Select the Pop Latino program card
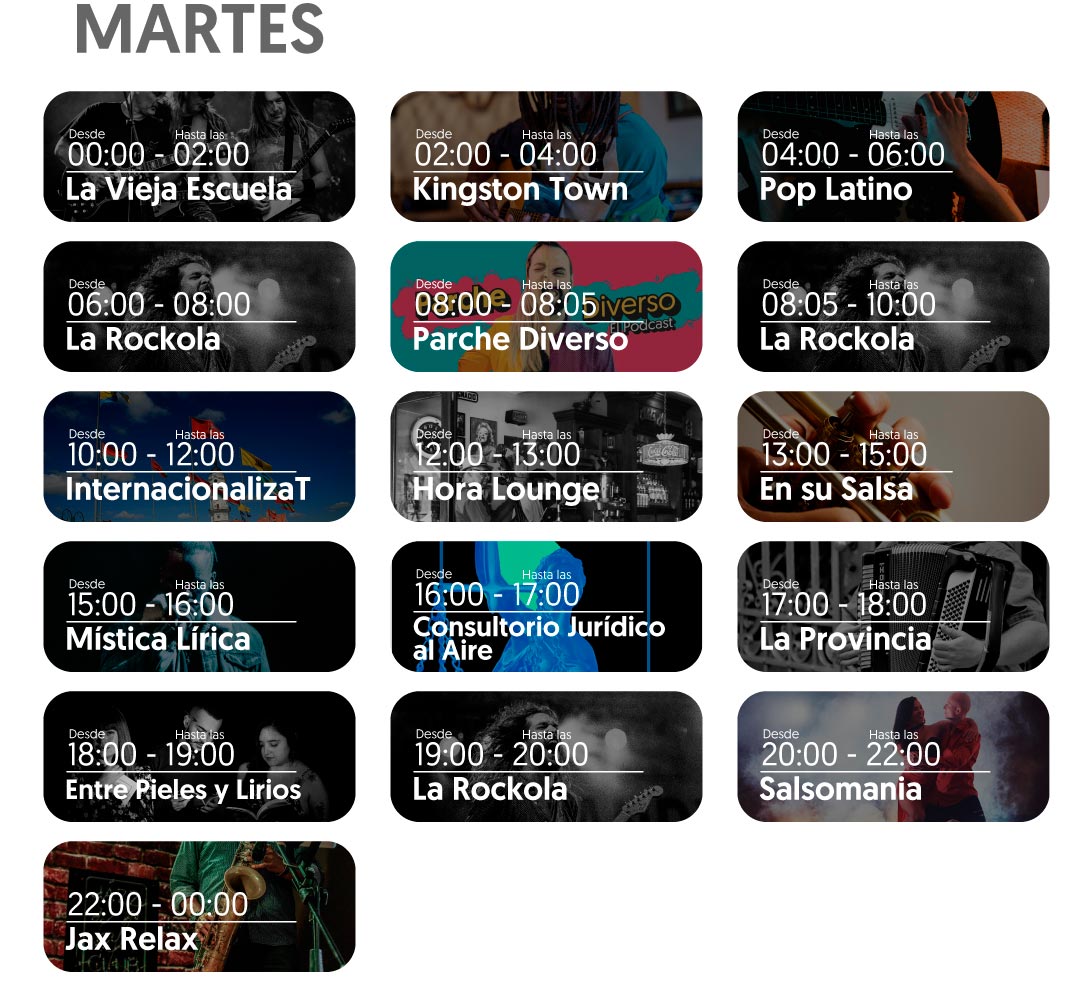Screen dimensions: 1080x986 pos(893,157)
